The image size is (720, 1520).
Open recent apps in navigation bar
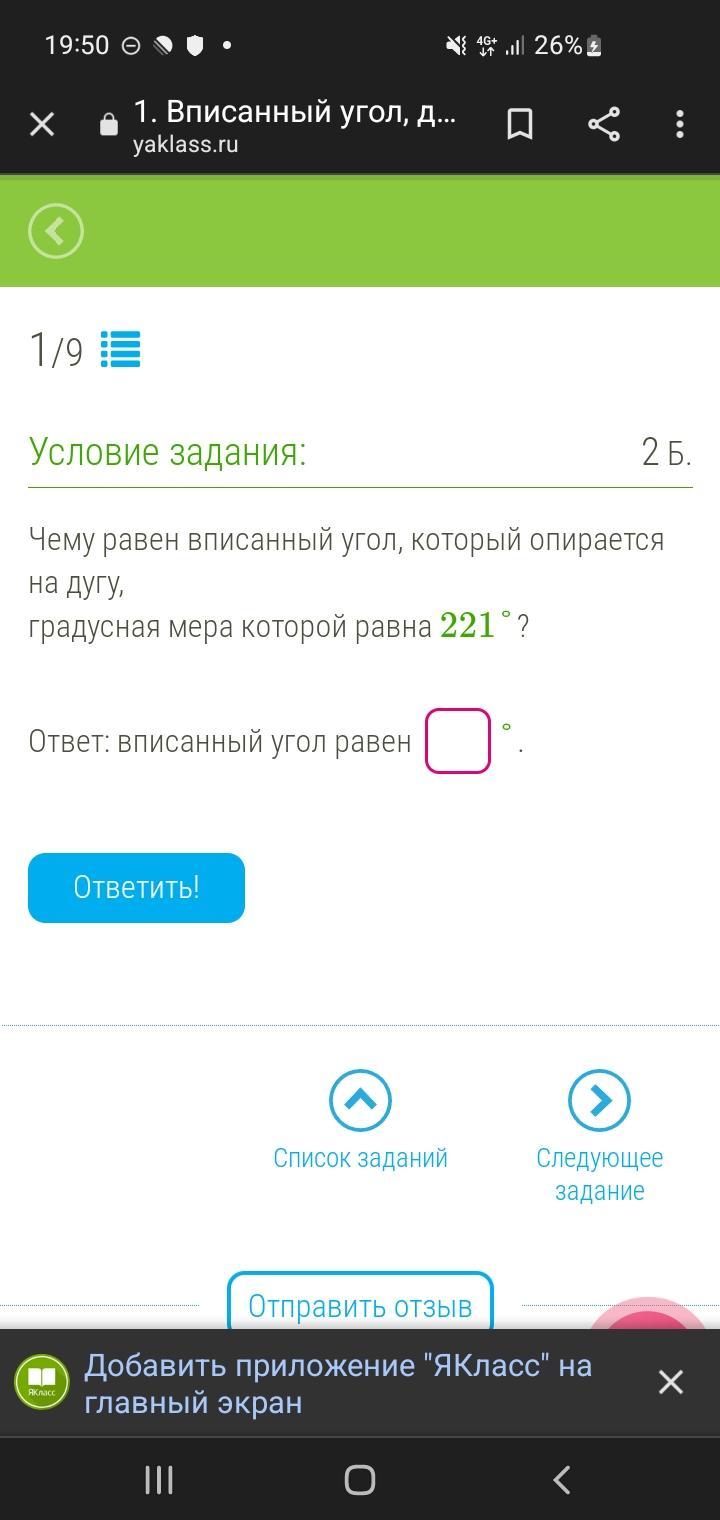tap(159, 1480)
